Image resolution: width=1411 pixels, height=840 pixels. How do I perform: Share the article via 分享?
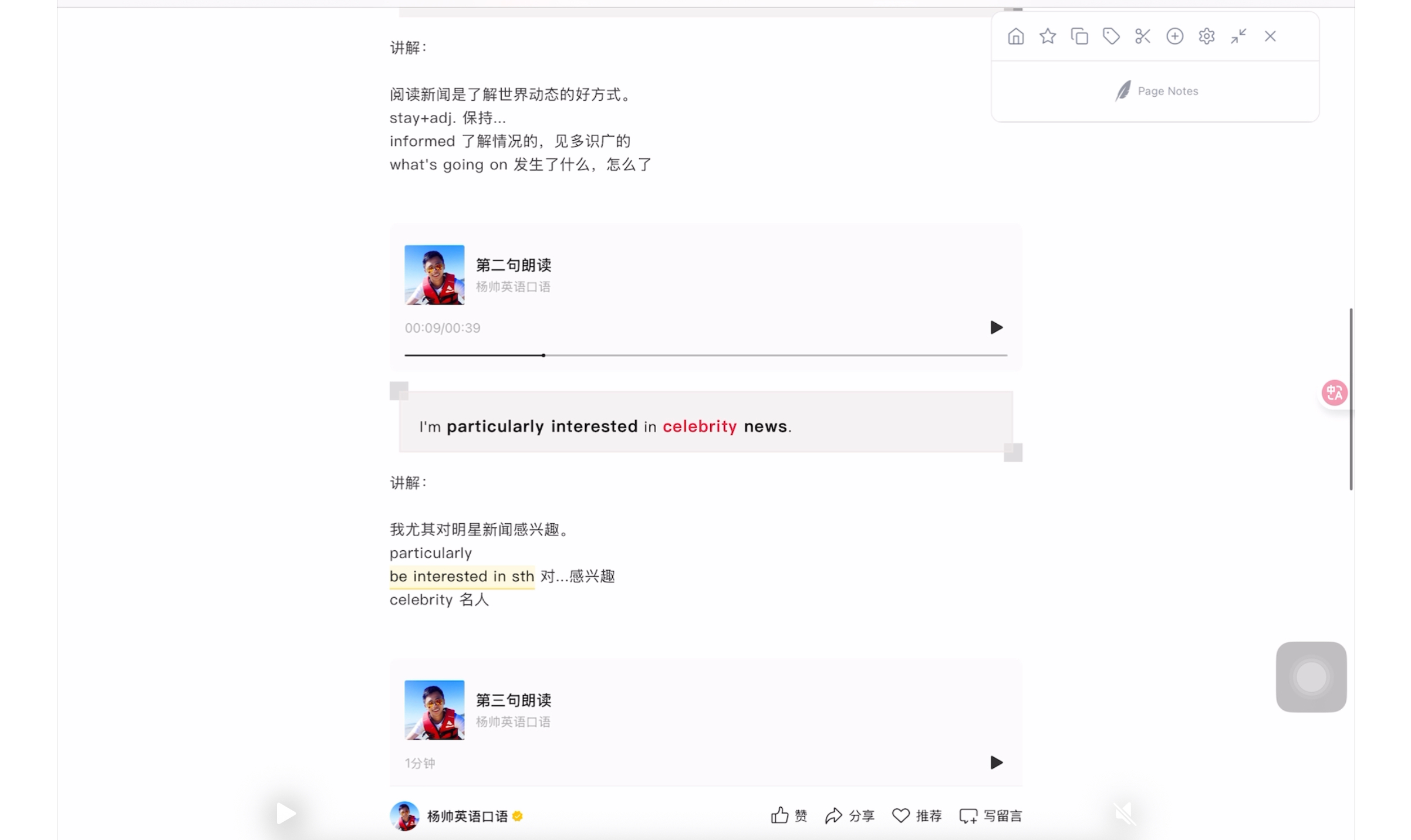[x=849, y=815]
